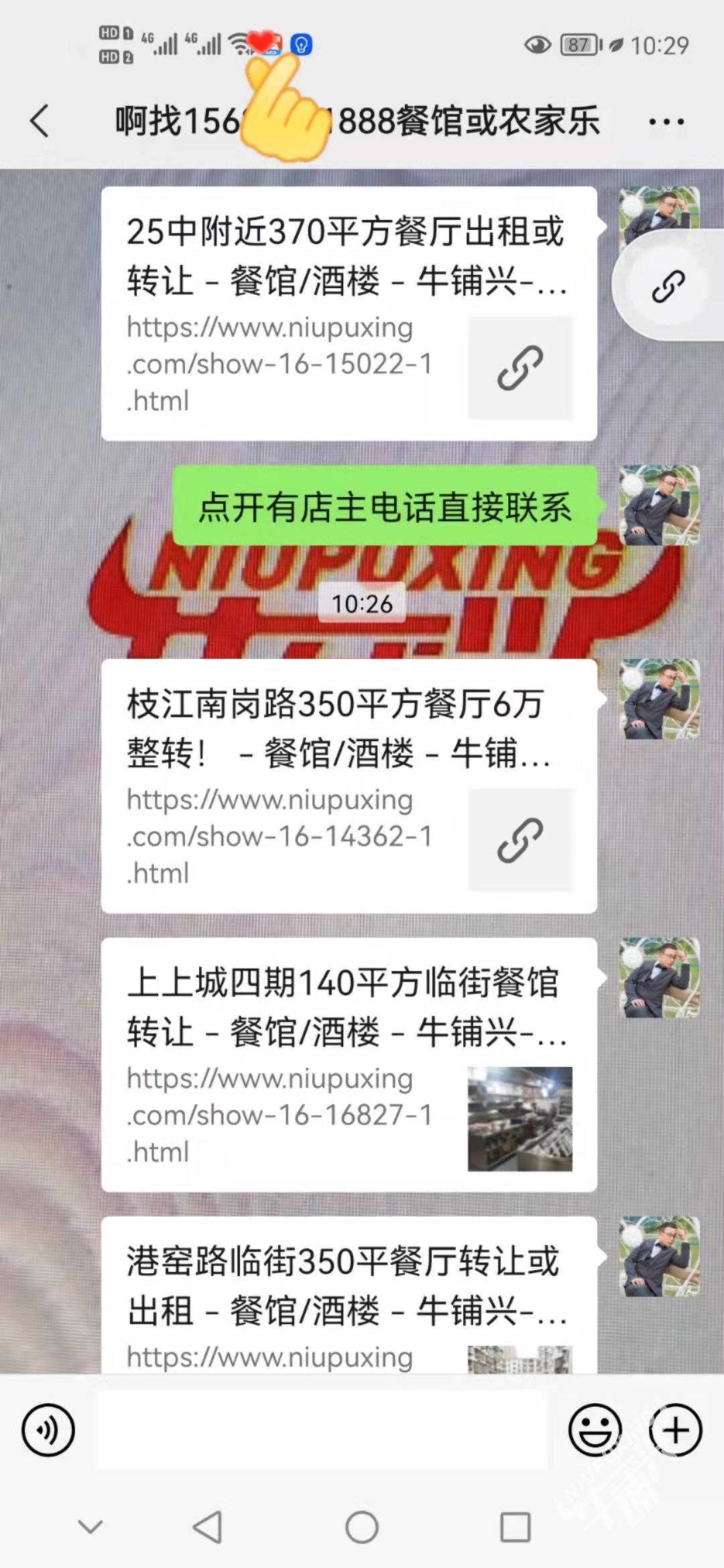
Task: Open the emoji picker
Action: click(x=595, y=1430)
